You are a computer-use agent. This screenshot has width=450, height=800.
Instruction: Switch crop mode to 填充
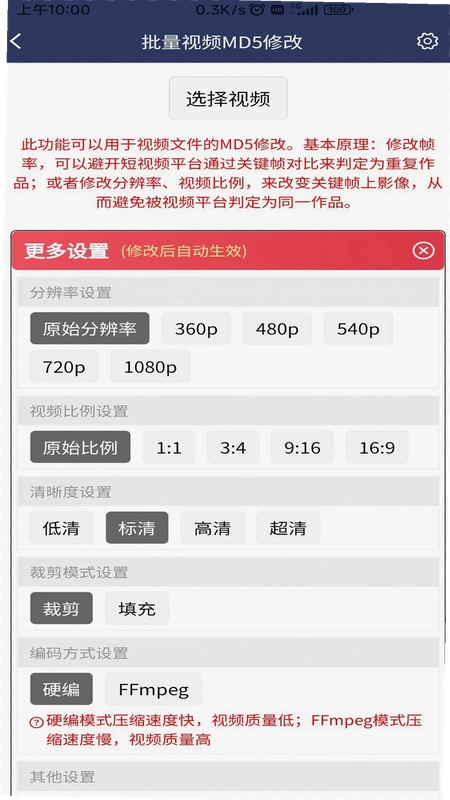137,608
